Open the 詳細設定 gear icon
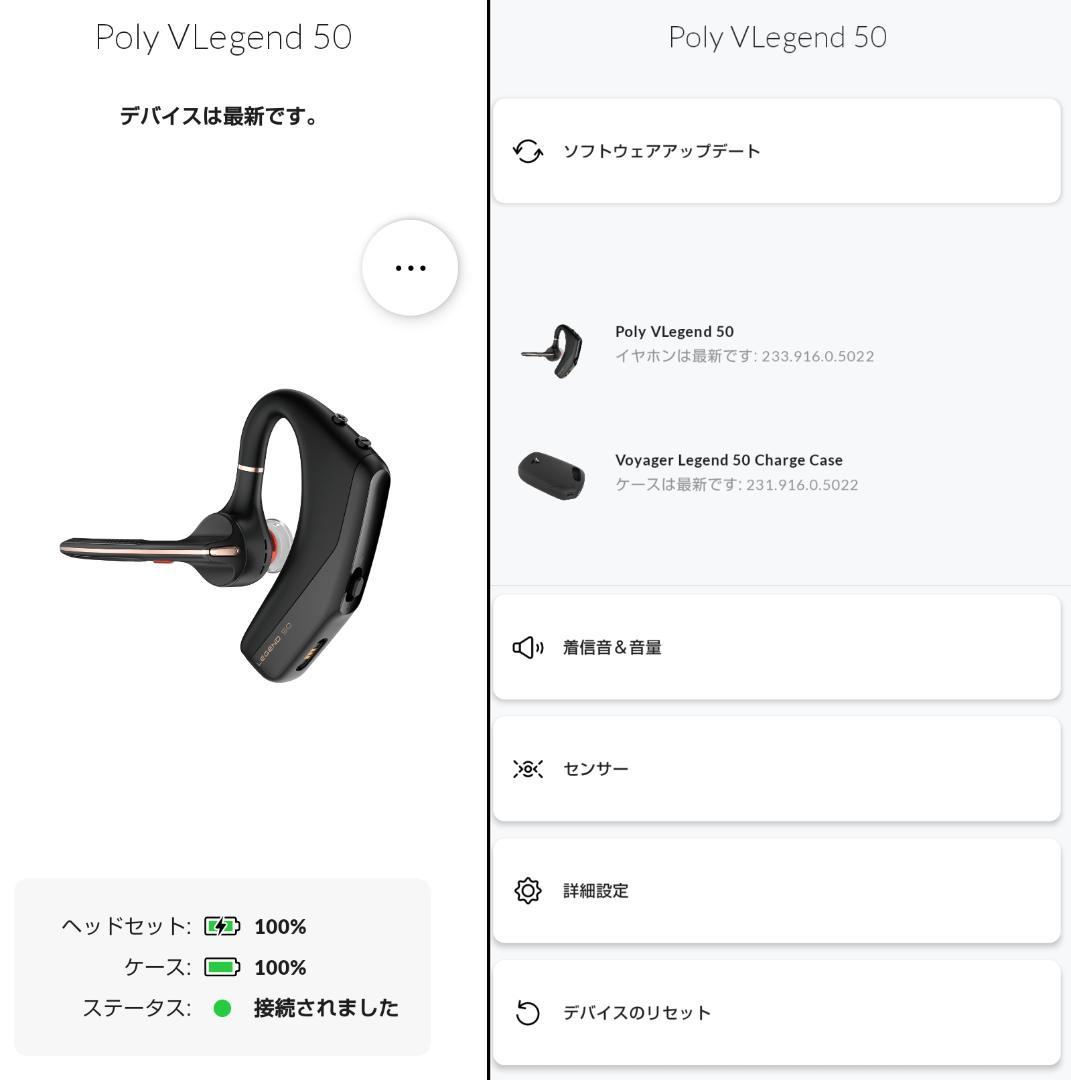 click(x=528, y=890)
